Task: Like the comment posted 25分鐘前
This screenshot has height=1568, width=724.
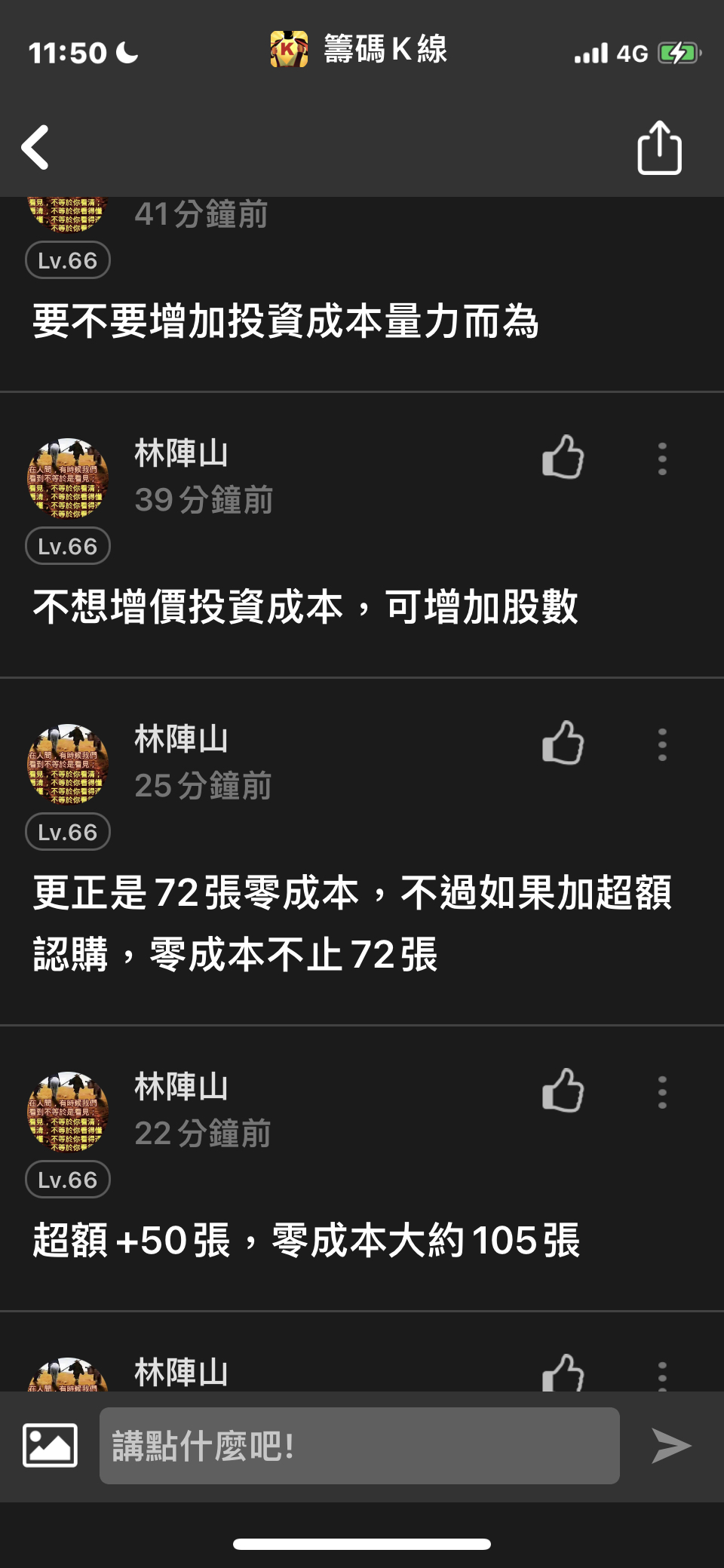Action: pos(563,743)
